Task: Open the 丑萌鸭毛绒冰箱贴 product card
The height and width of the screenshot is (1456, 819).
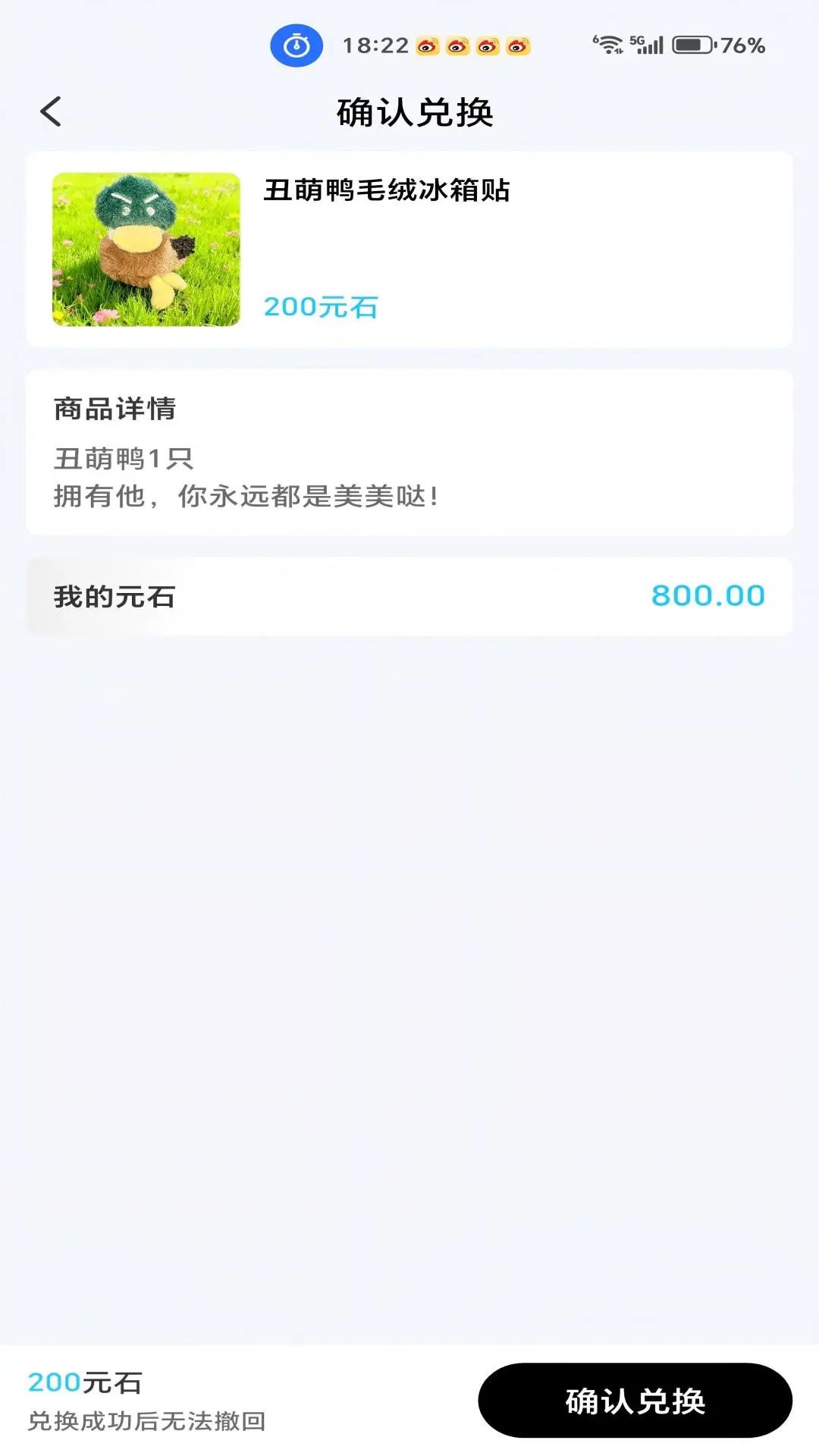Action: click(409, 249)
